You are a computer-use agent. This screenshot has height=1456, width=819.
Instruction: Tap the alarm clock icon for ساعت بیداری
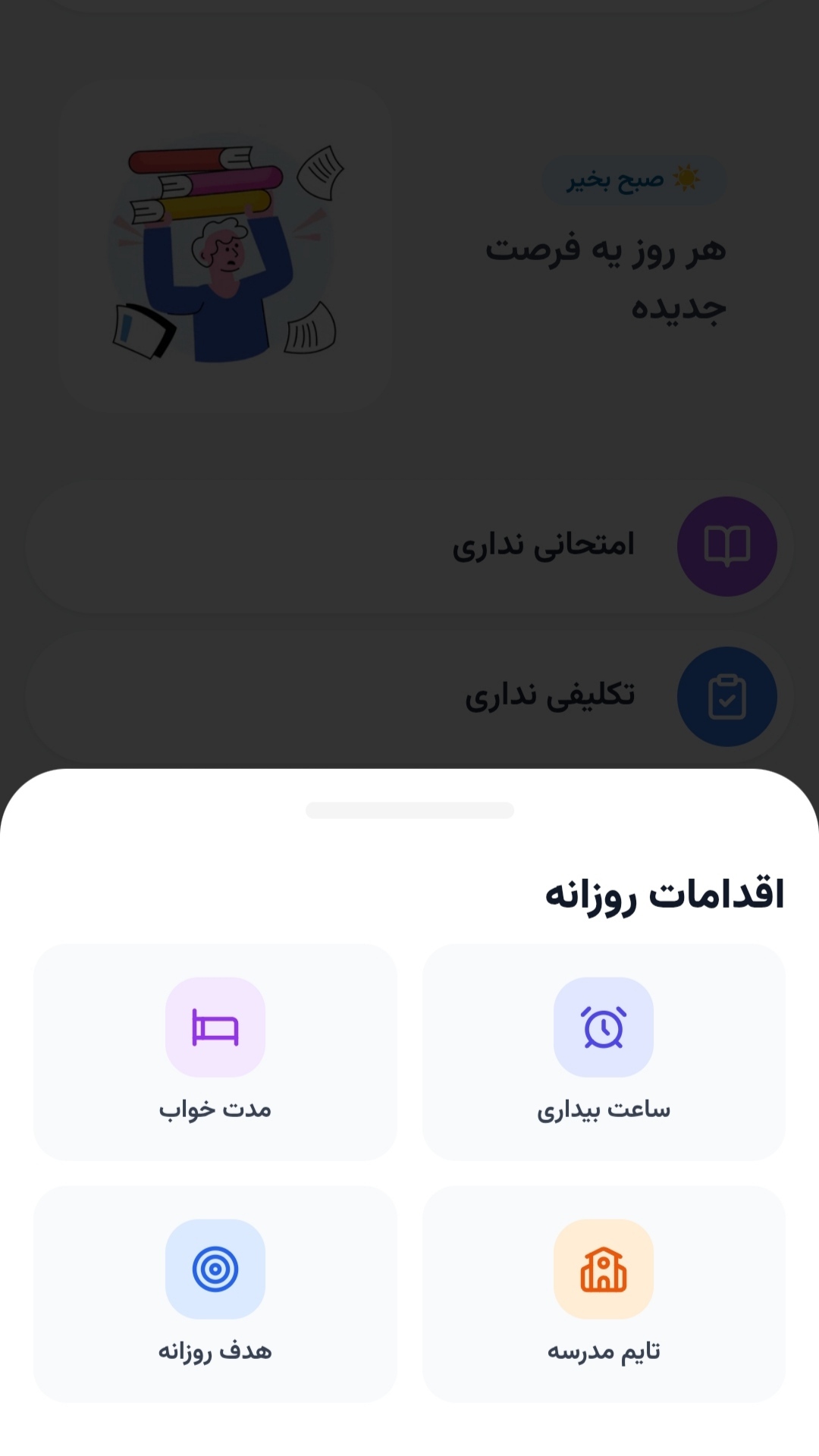(x=603, y=1026)
